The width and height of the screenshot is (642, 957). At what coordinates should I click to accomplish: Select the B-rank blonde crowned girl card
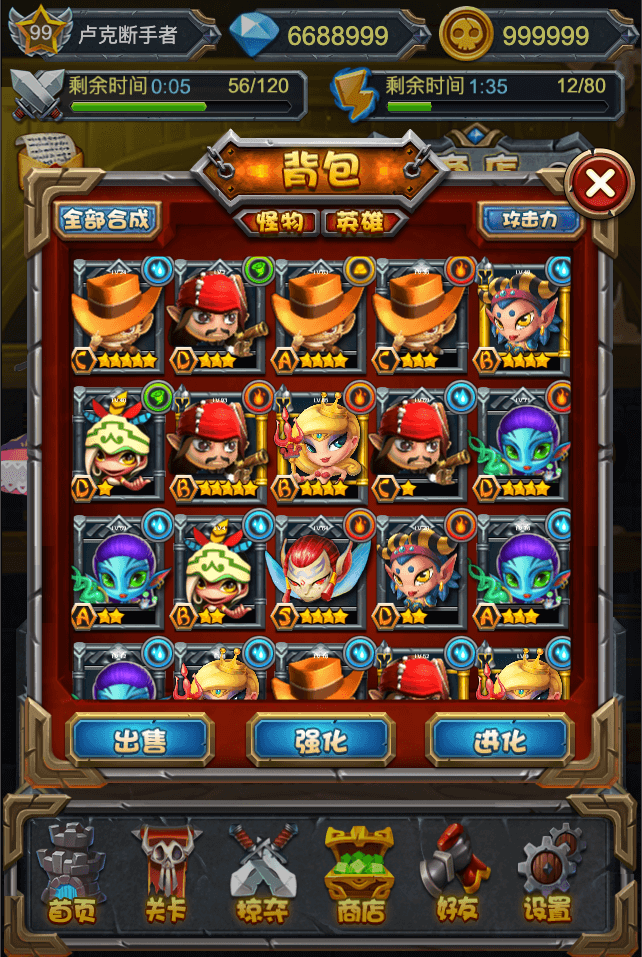click(x=320, y=442)
